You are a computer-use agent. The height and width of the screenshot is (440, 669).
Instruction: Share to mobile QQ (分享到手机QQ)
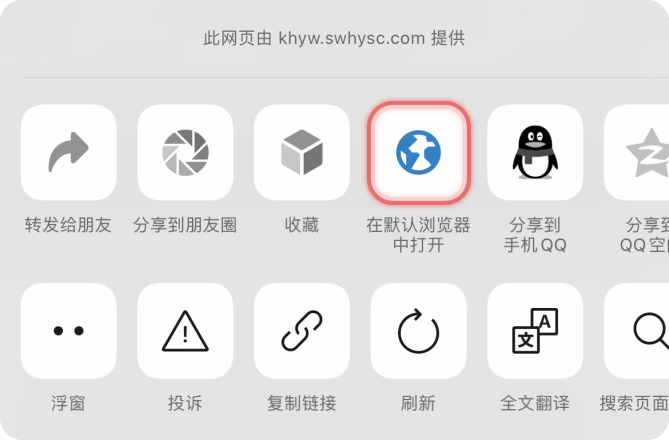[535, 153]
